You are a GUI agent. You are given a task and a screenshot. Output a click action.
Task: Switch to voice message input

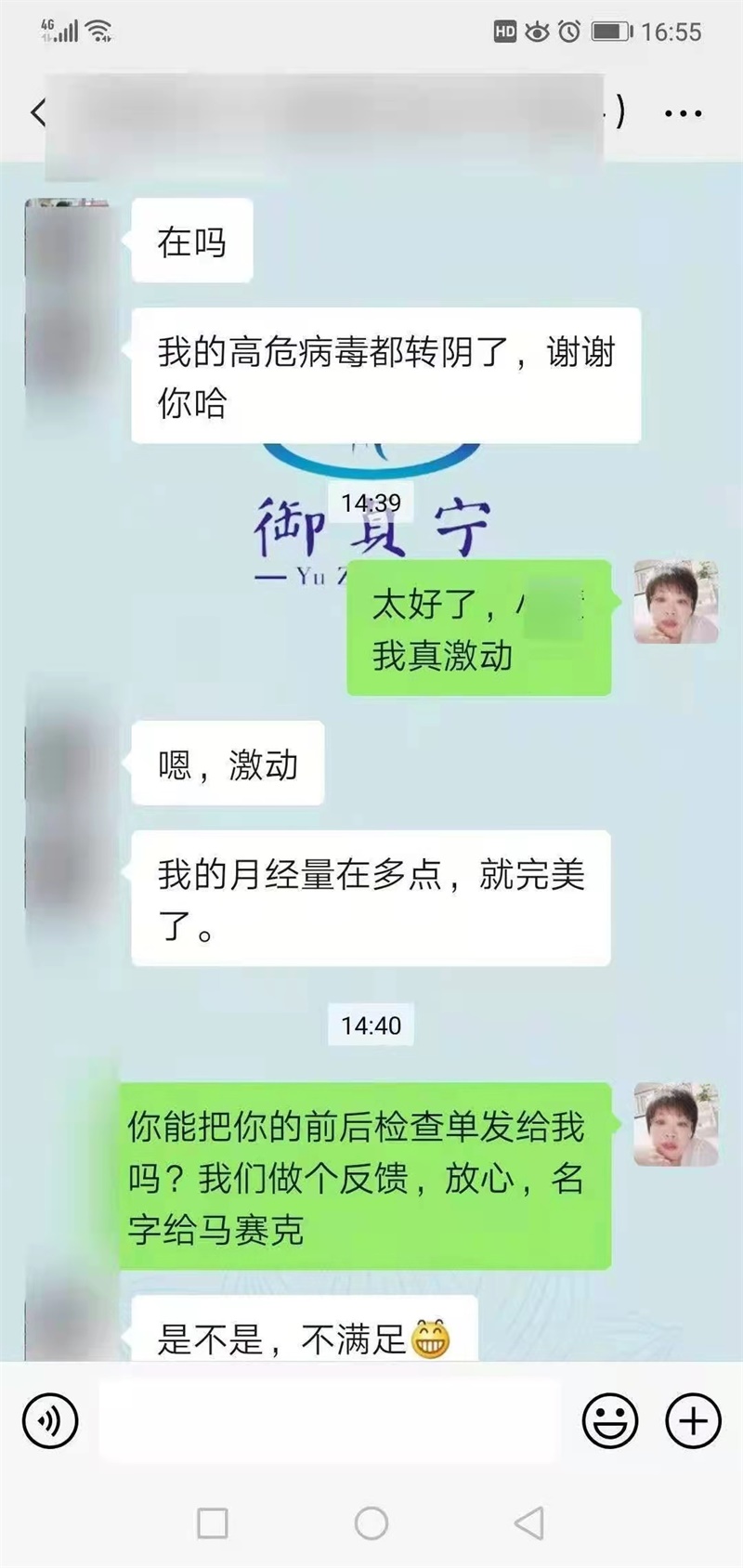tap(50, 1420)
